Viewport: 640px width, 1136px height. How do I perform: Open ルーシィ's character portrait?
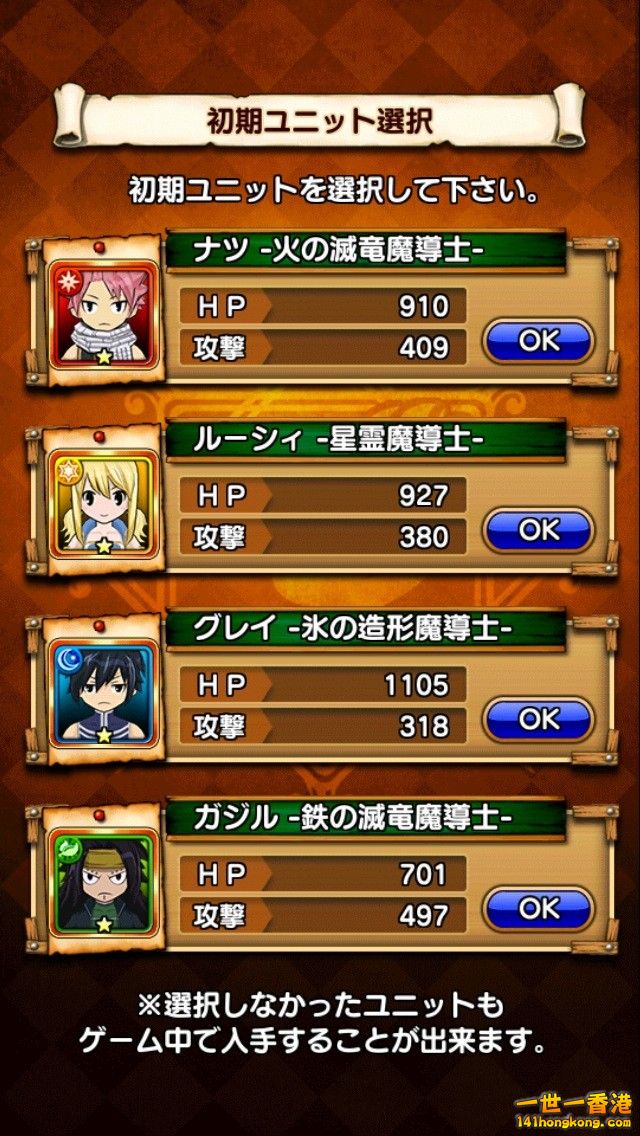(103, 504)
